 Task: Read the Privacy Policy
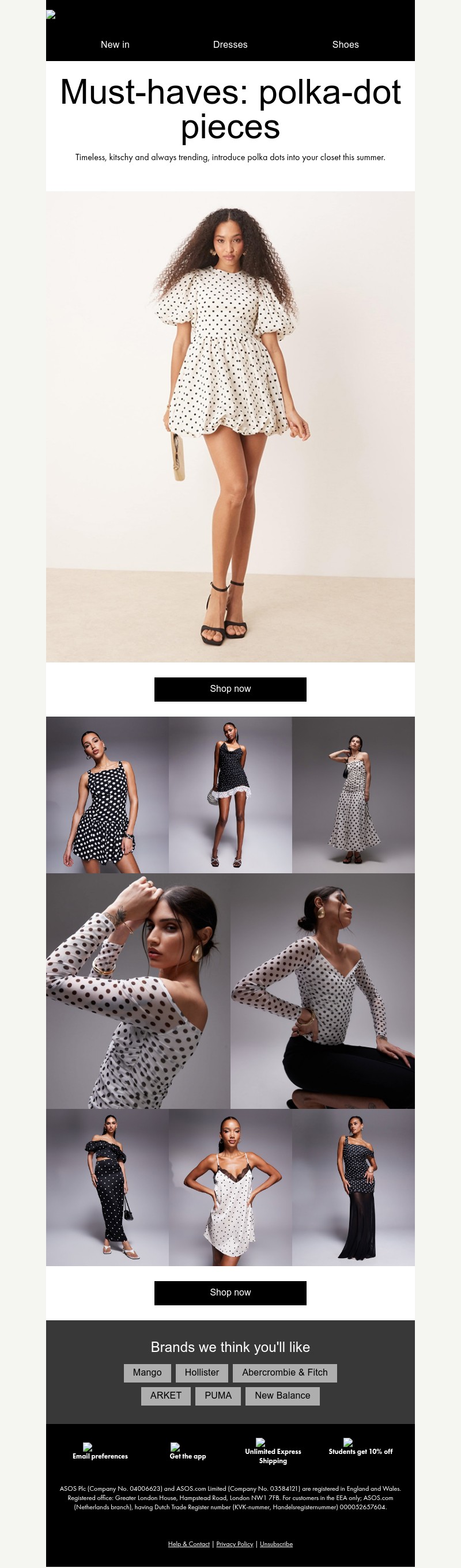tap(235, 1544)
